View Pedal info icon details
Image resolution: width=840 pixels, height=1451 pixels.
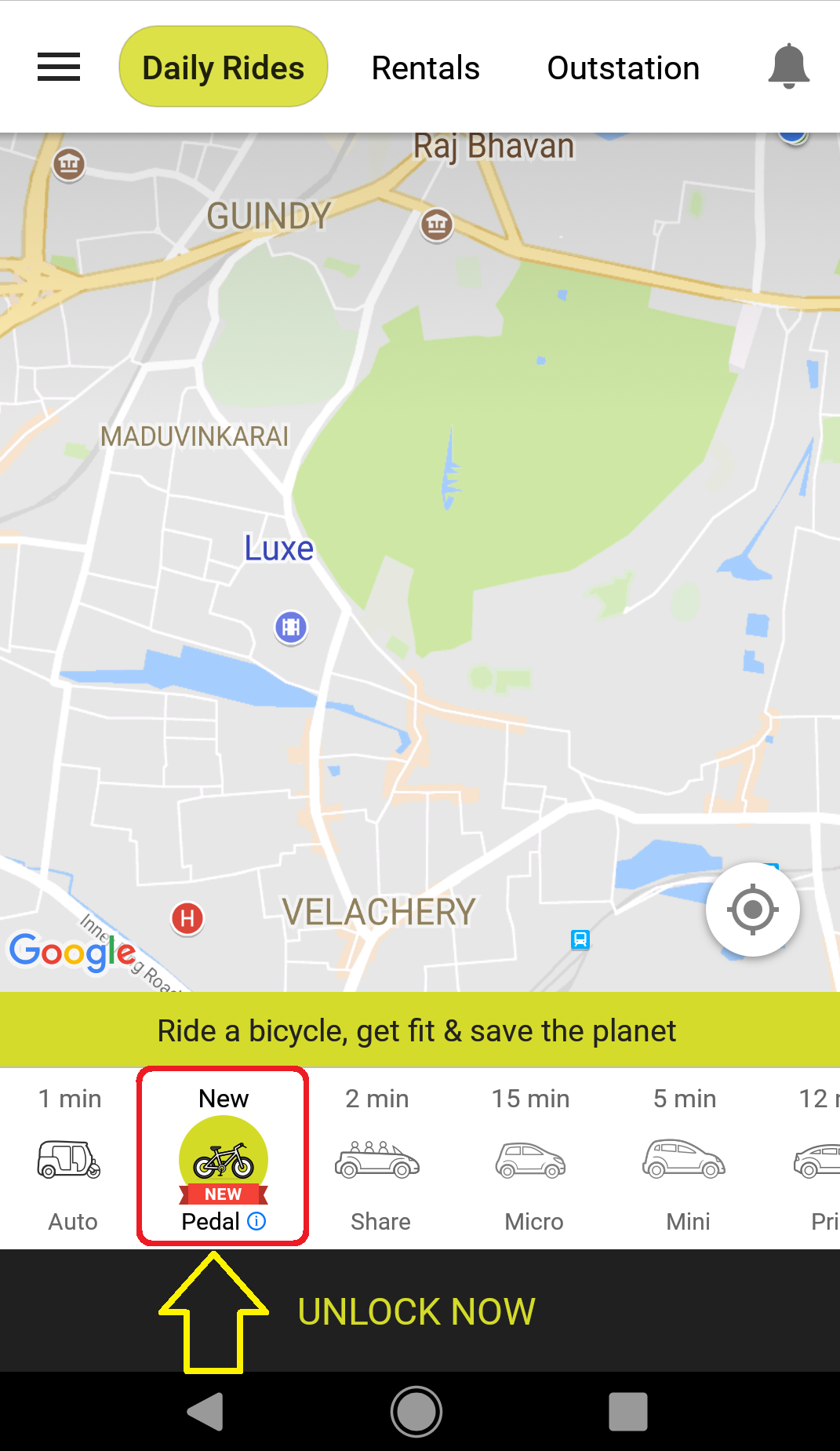pos(256,1221)
